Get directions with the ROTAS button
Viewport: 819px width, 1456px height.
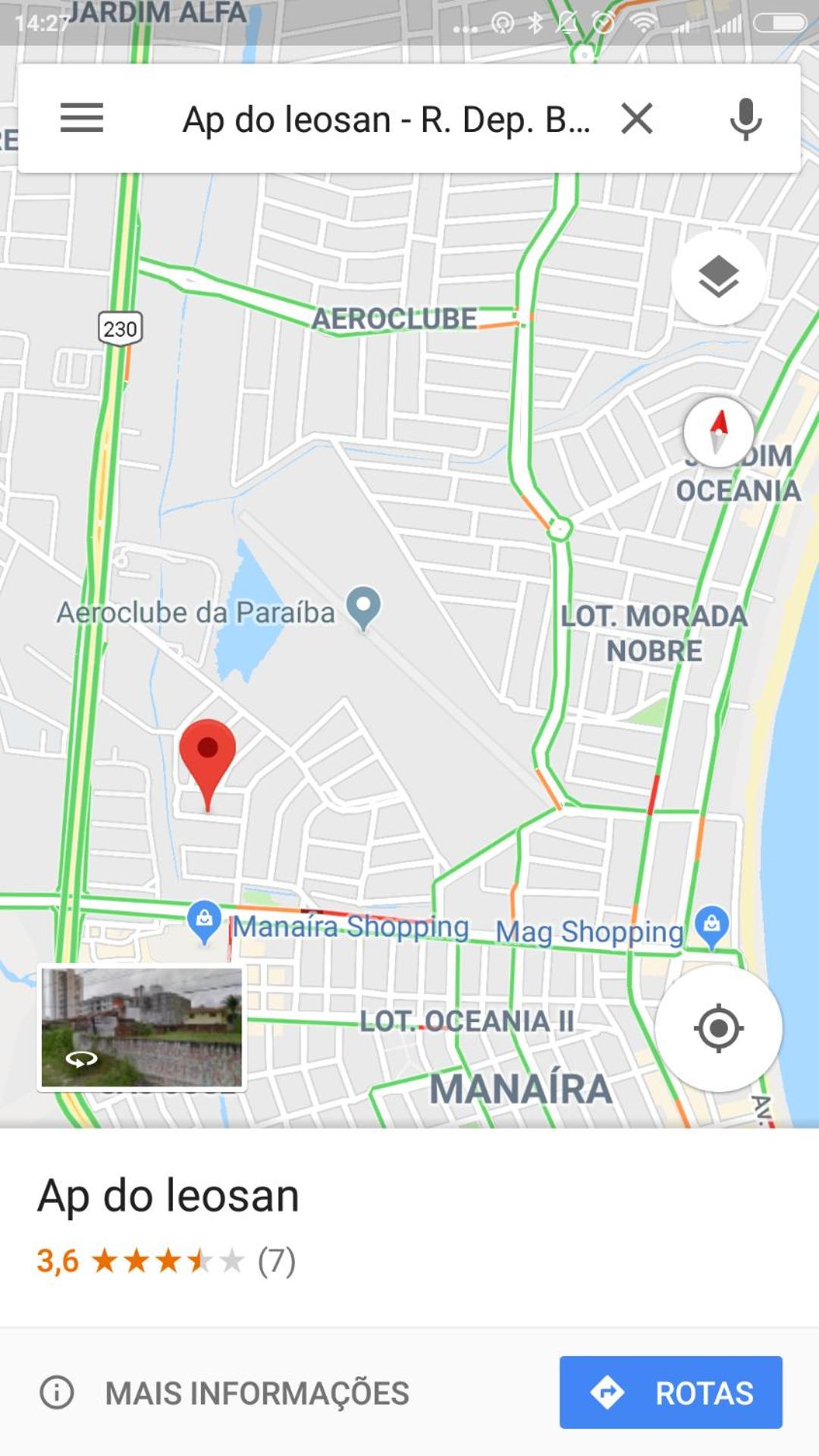click(670, 1392)
